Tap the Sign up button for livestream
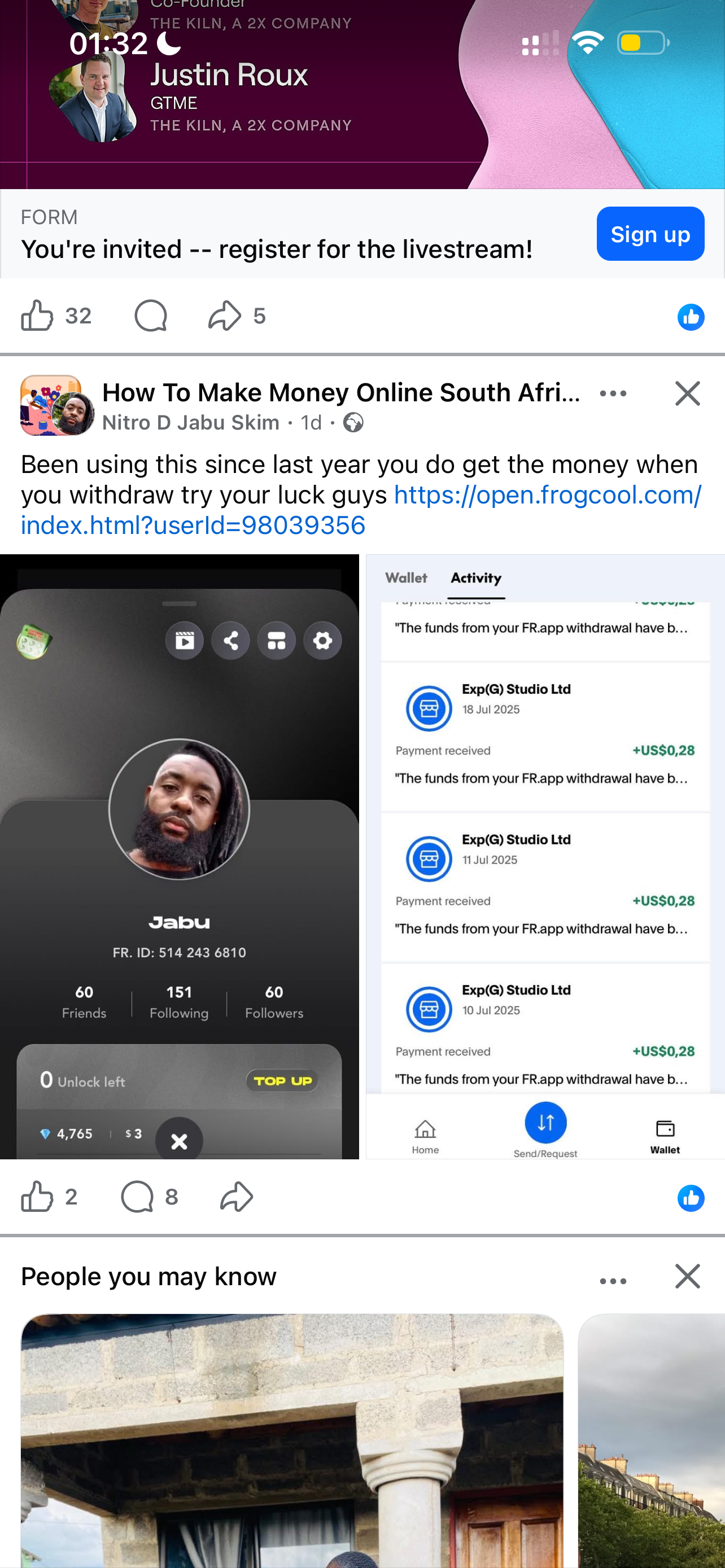The image size is (725, 1568). click(x=649, y=234)
